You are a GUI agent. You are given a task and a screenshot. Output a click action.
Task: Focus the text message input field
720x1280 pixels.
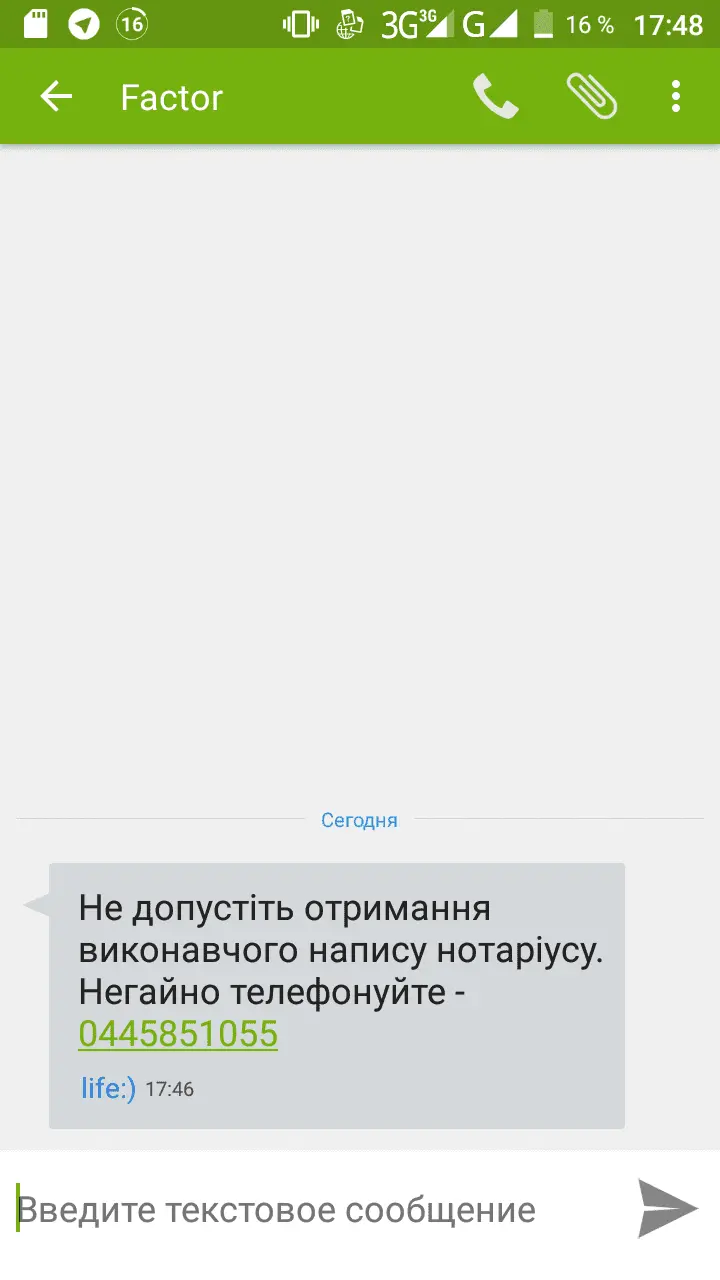click(300, 1210)
